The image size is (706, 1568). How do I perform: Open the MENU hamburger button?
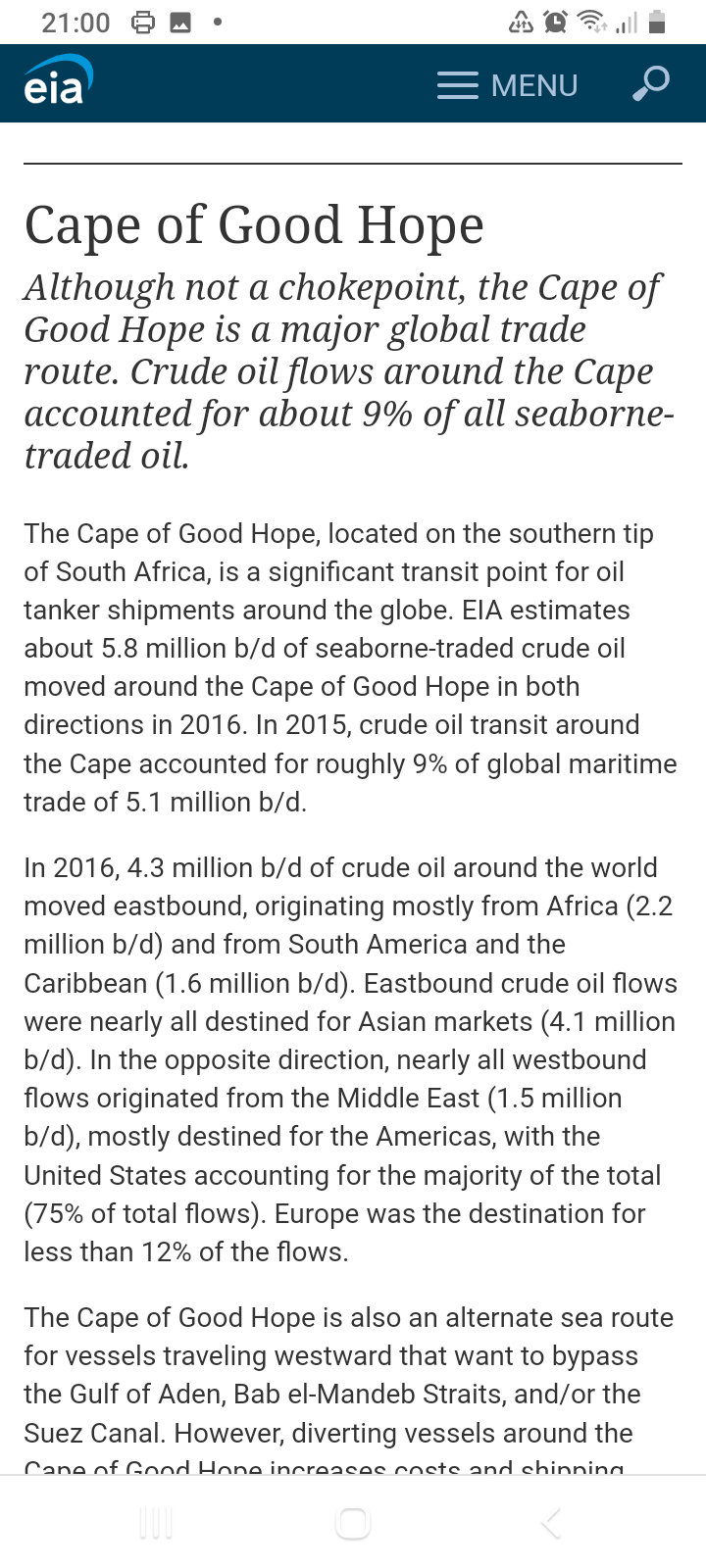507,85
